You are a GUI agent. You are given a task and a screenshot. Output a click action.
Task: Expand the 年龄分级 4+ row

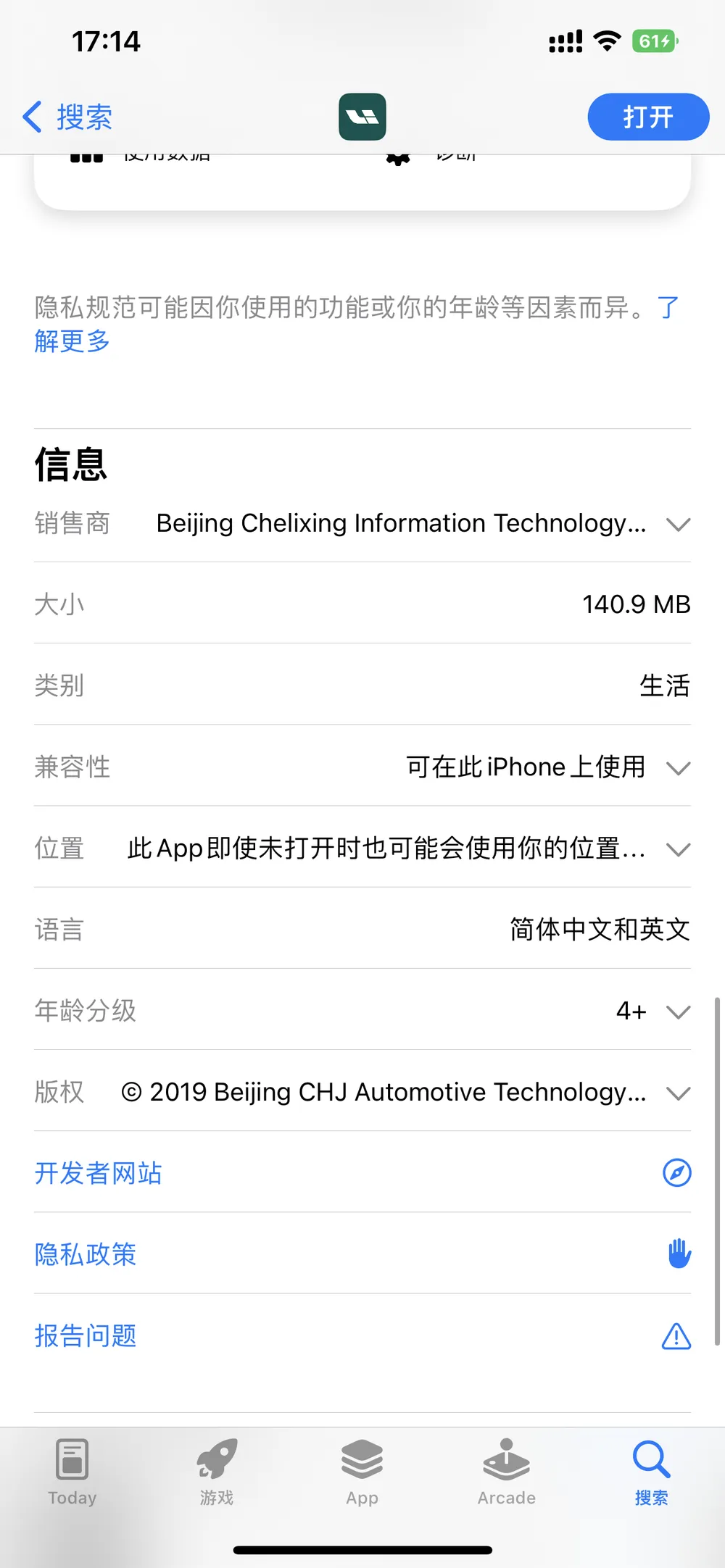point(362,1010)
